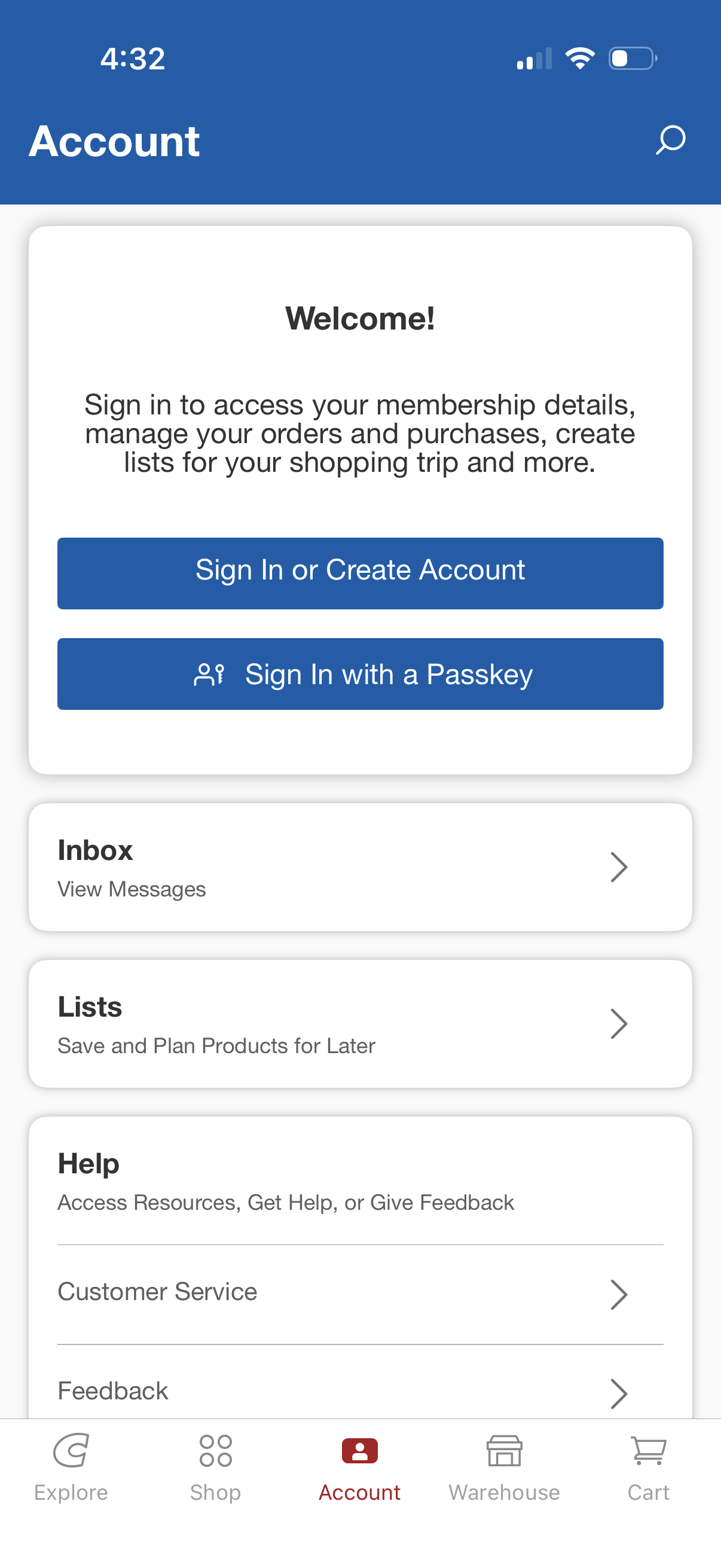721x1568 pixels.
Task: Tap the Wi-Fi status icon
Action: [x=580, y=57]
